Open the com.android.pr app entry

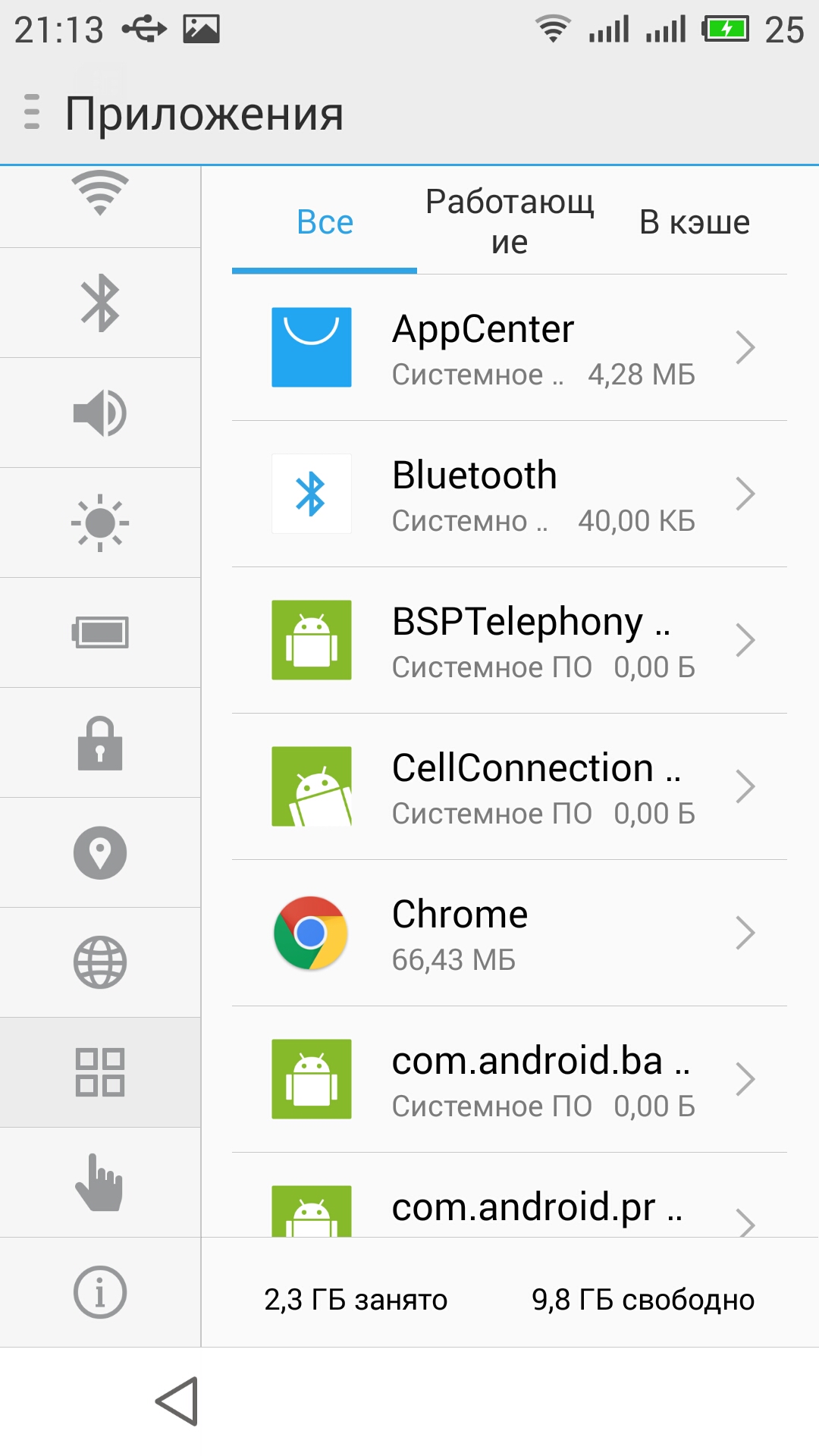coord(510,1195)
